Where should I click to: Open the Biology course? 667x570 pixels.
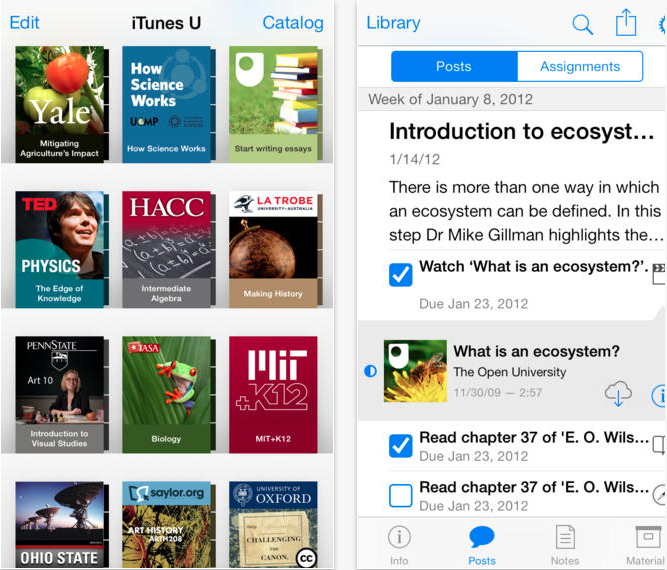pos(166,394)
